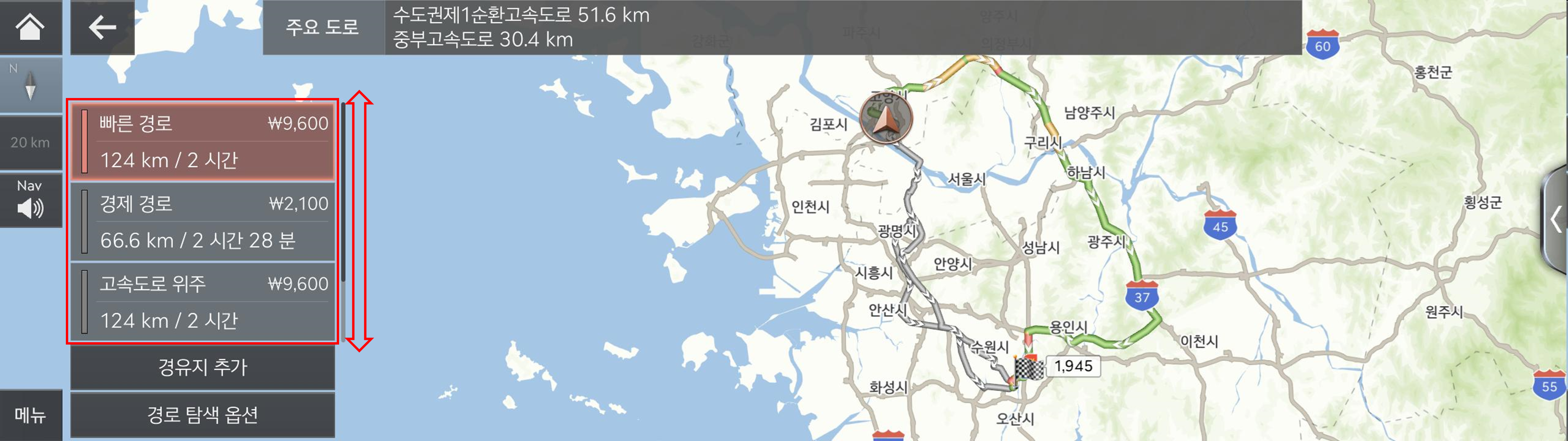Tap the 20 km map scale button
Screen dimensions: 1568x441
tap(30, 143)
